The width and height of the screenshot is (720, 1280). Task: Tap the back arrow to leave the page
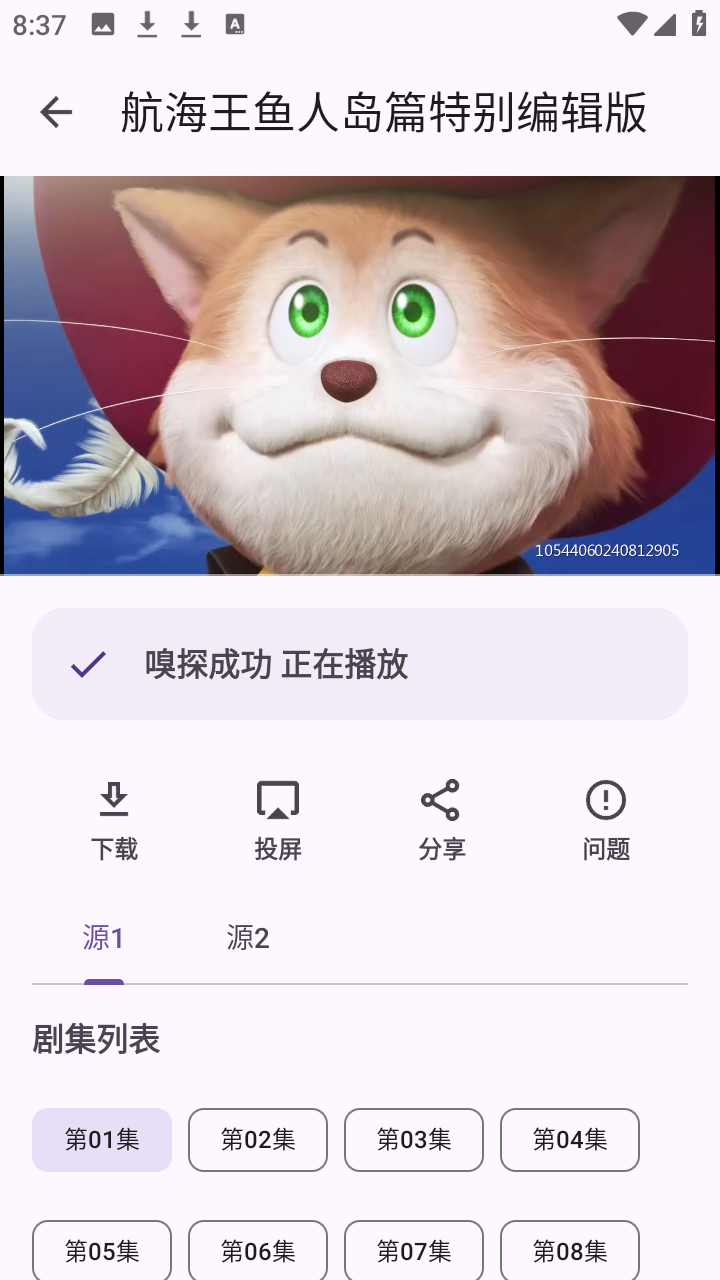pyautogui.click(x=55, y=111)
